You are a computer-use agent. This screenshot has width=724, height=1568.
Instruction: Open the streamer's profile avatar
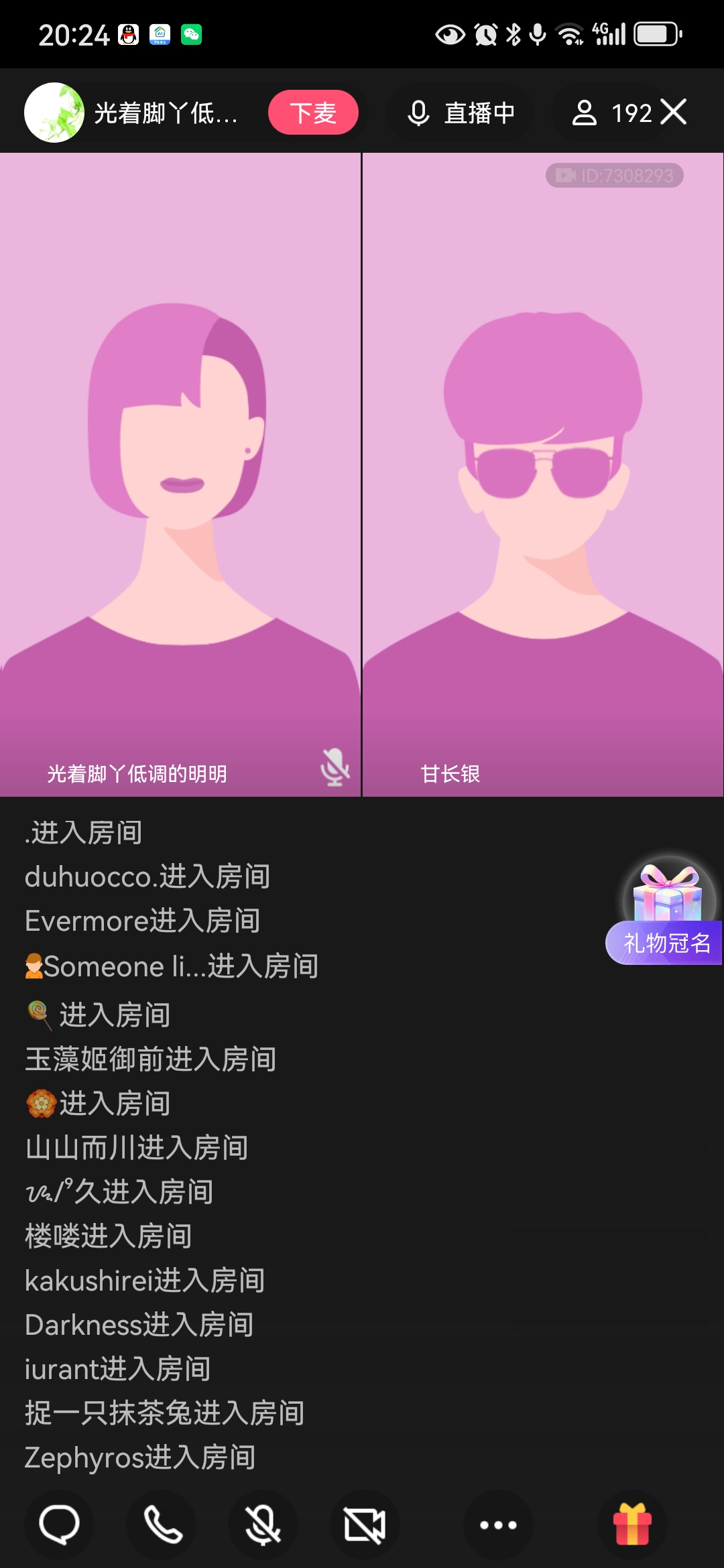pyautogui.click(x=54, y=112)
